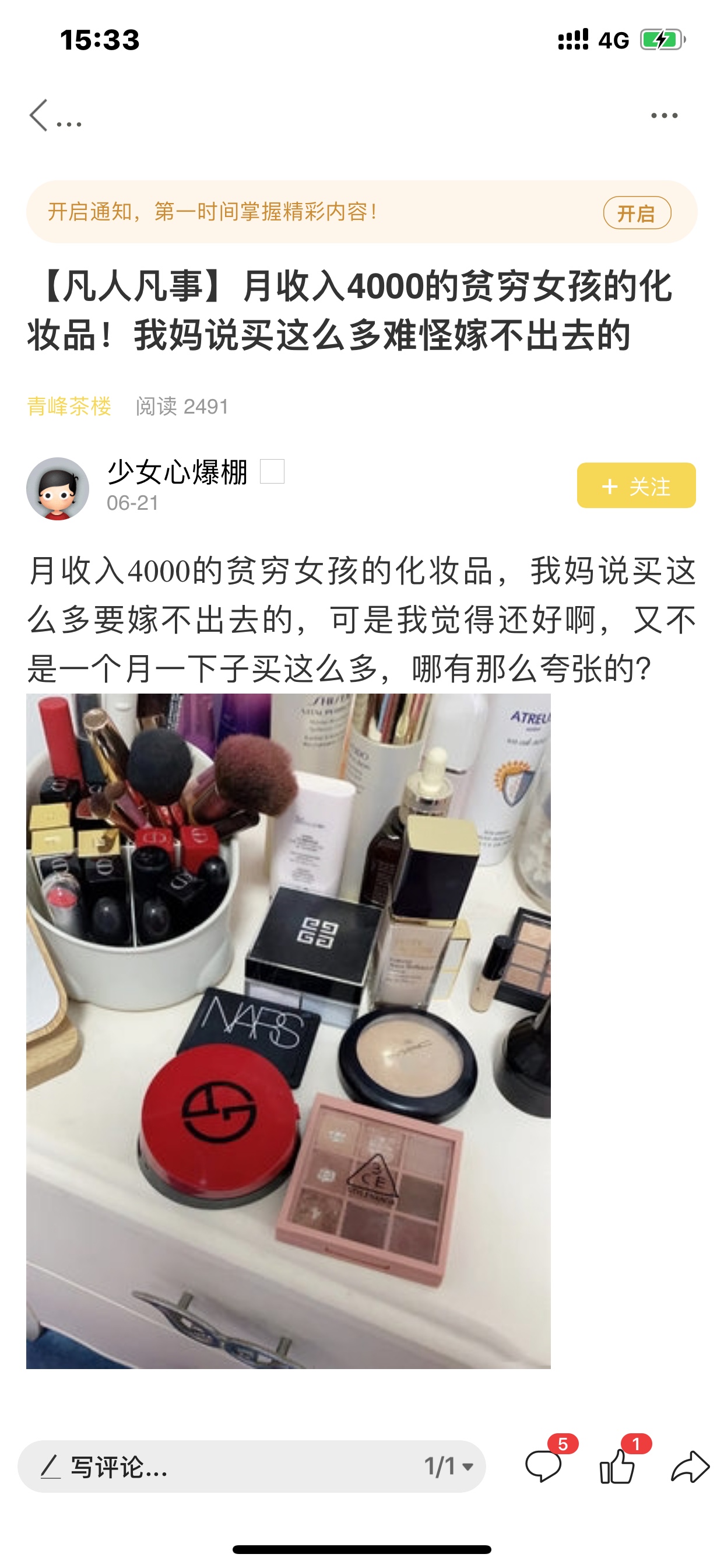Image resolution: width=724 pixels, height=1568 pixels.
Task: View 少女心爆棚's profile avatar
Action: tap(58, 488)
